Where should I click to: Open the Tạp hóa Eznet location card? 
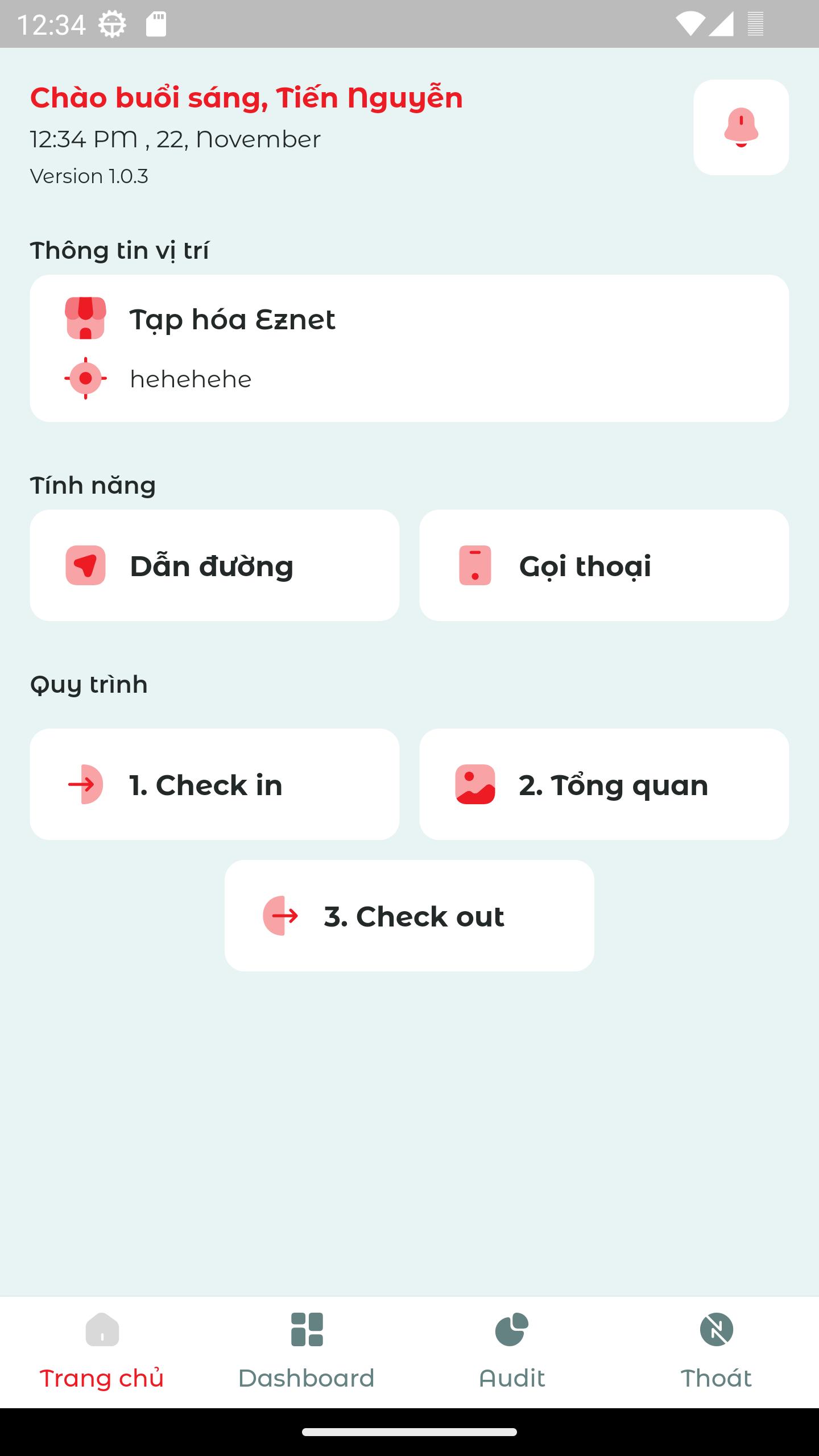click(x=408, y=348)
